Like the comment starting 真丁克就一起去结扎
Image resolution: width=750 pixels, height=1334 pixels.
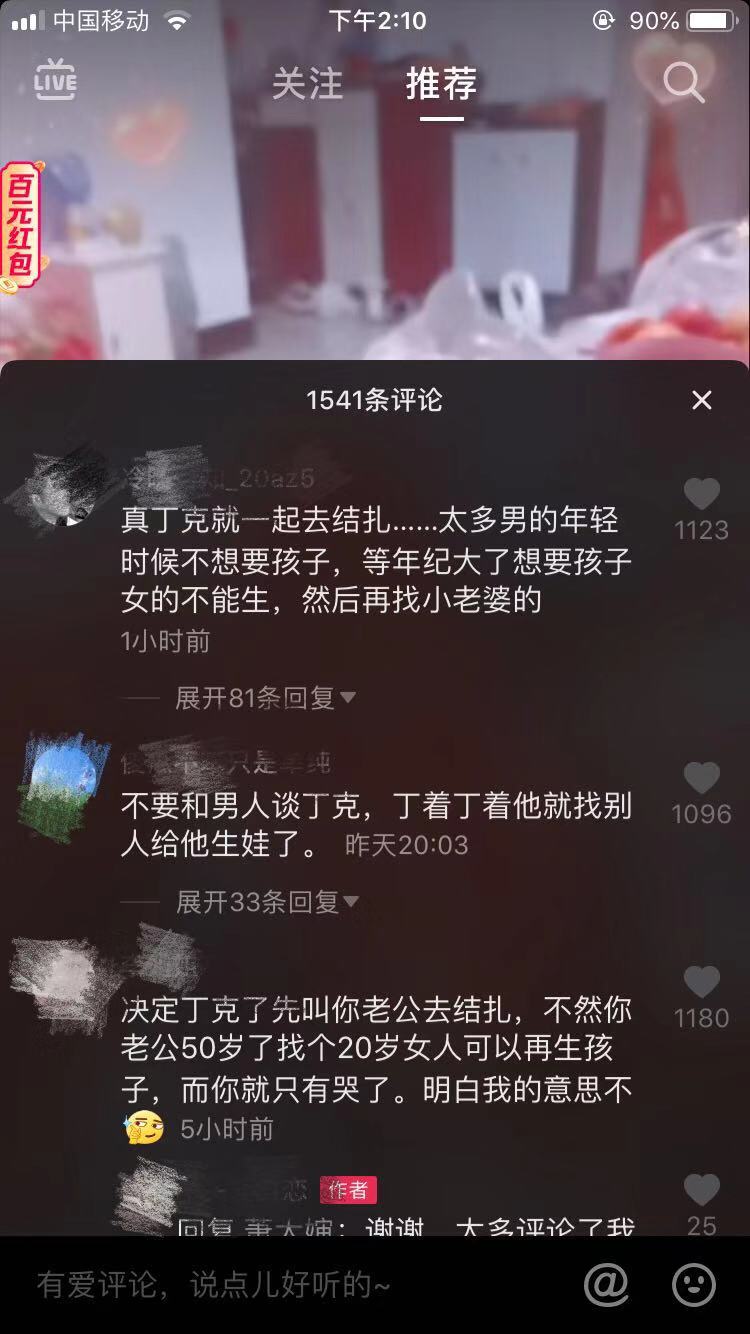pyautogui.click(x=701, y=495)
